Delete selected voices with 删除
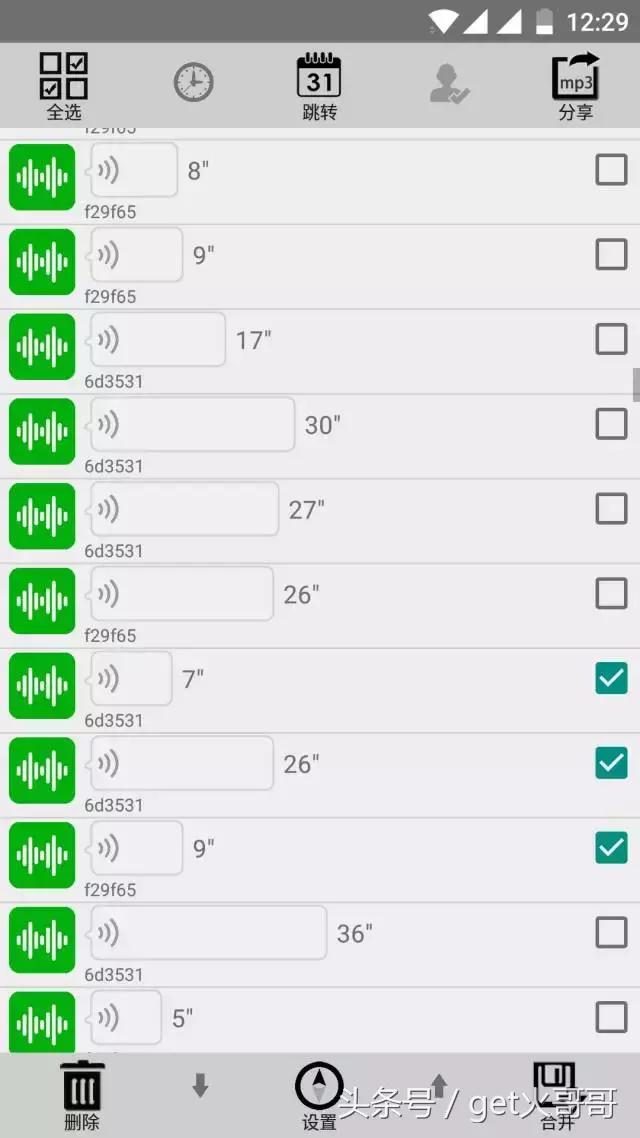This screenshot has height=1138, width=640. (82, 1095)
